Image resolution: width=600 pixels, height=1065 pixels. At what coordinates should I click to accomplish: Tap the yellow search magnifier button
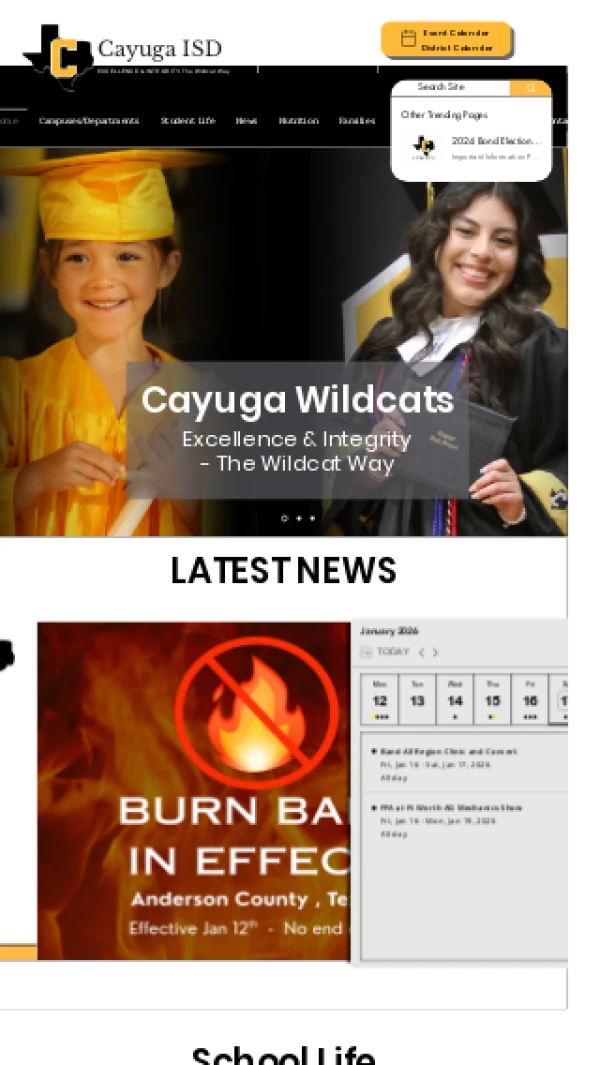(x=530, y=88)
